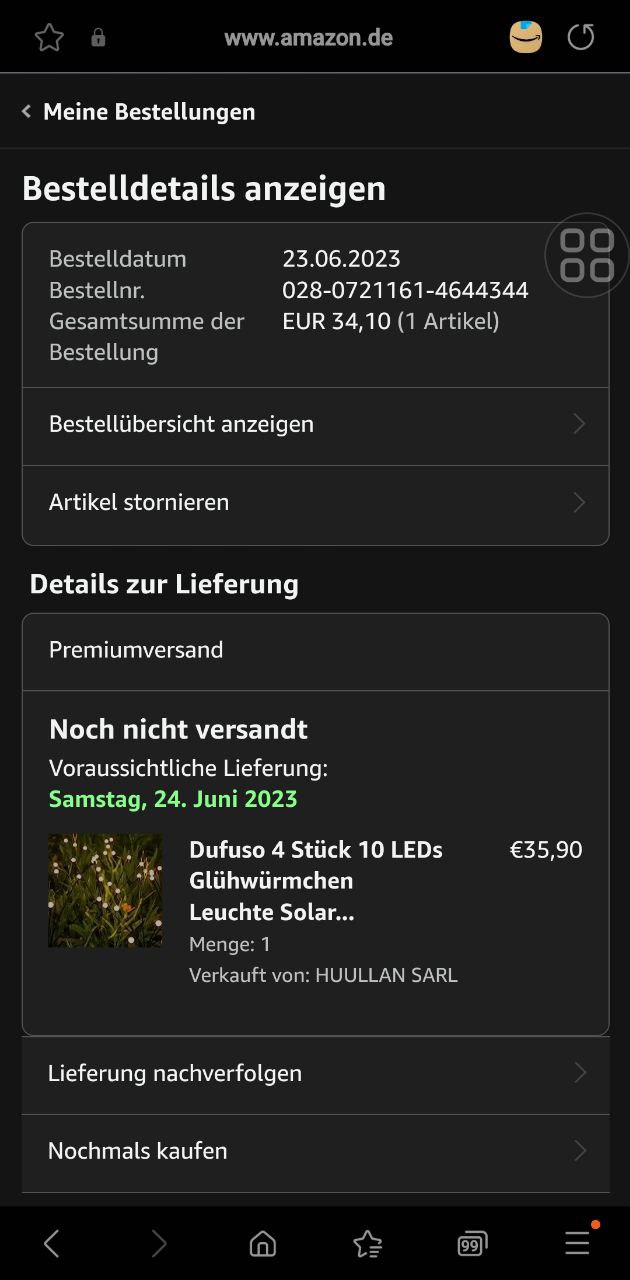Image resolution: width=630 pixels, height=1280 pixels.
Task: Open Bestellübersicht anzeigen
Action: tap(315, 425)
